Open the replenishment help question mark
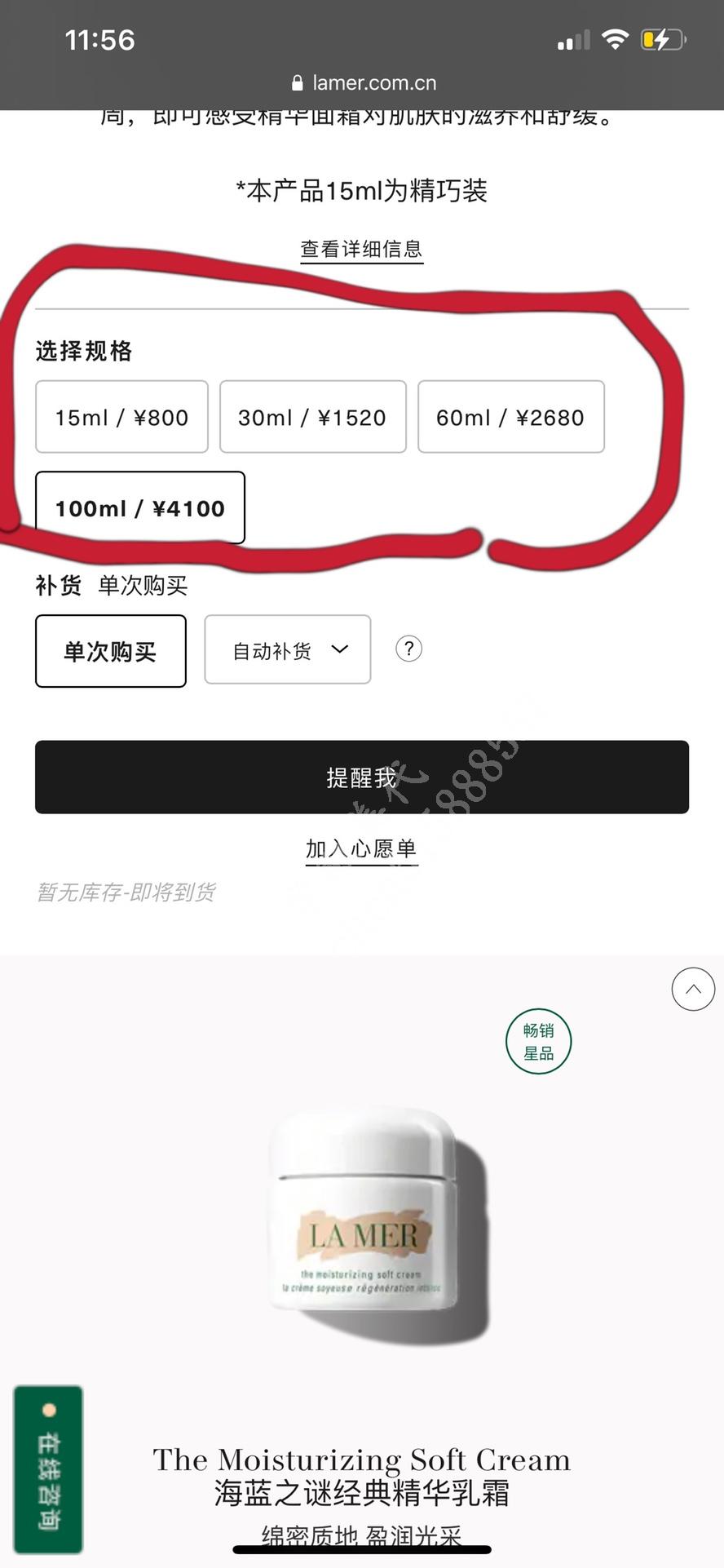The image size is (724, 1568). coord(408,649)
